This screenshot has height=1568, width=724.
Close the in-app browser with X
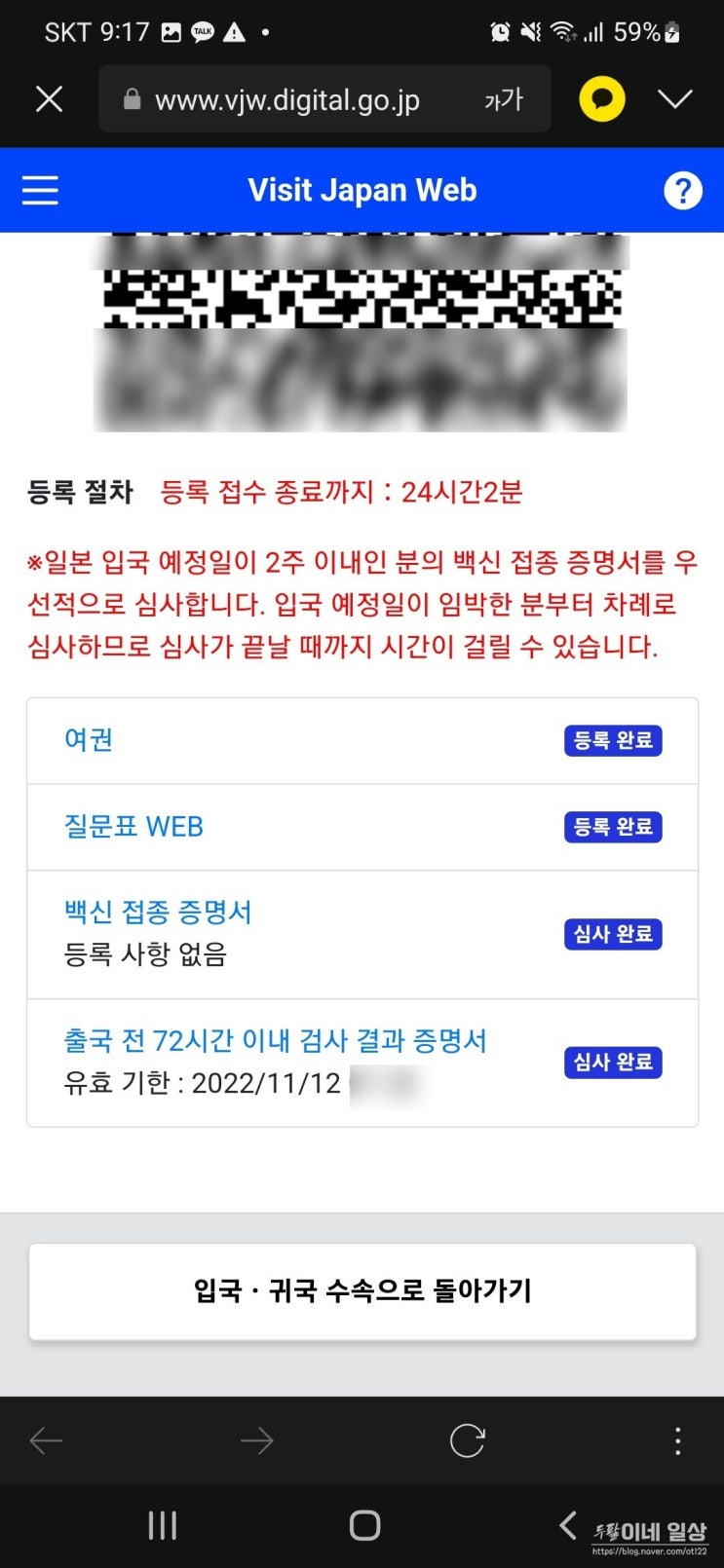49,99
